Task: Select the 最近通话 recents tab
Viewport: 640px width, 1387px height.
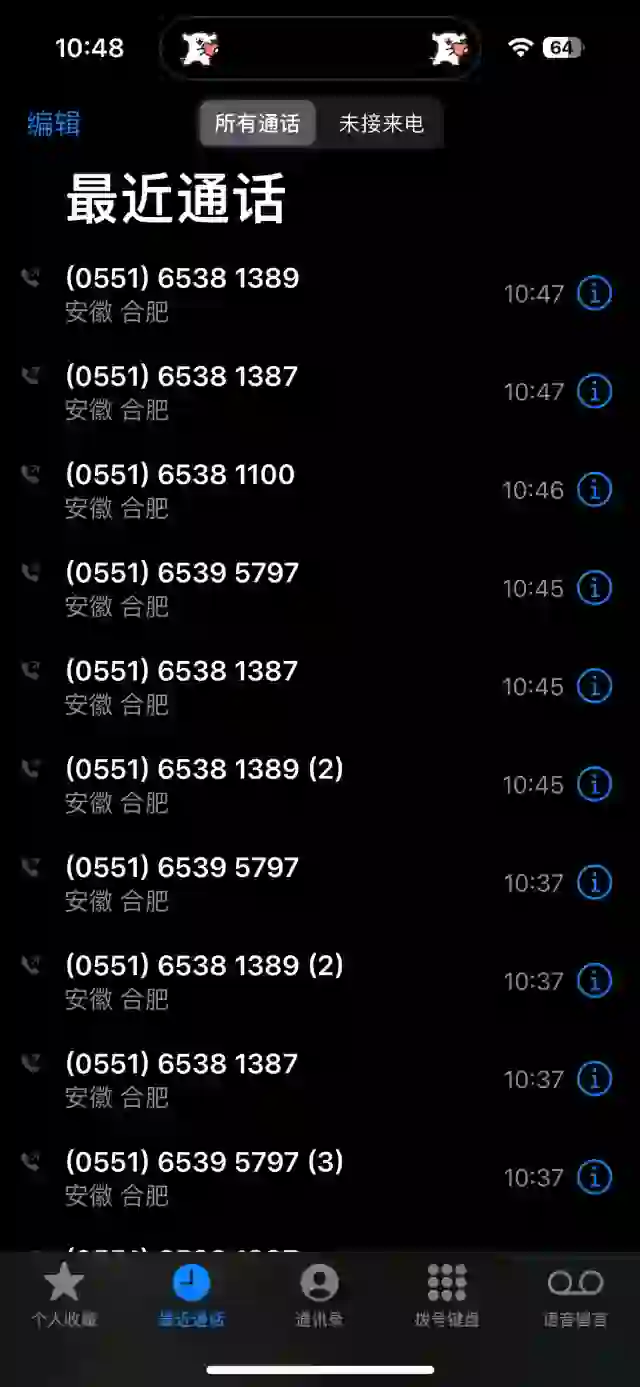Action: click(x=192, y=1295)
